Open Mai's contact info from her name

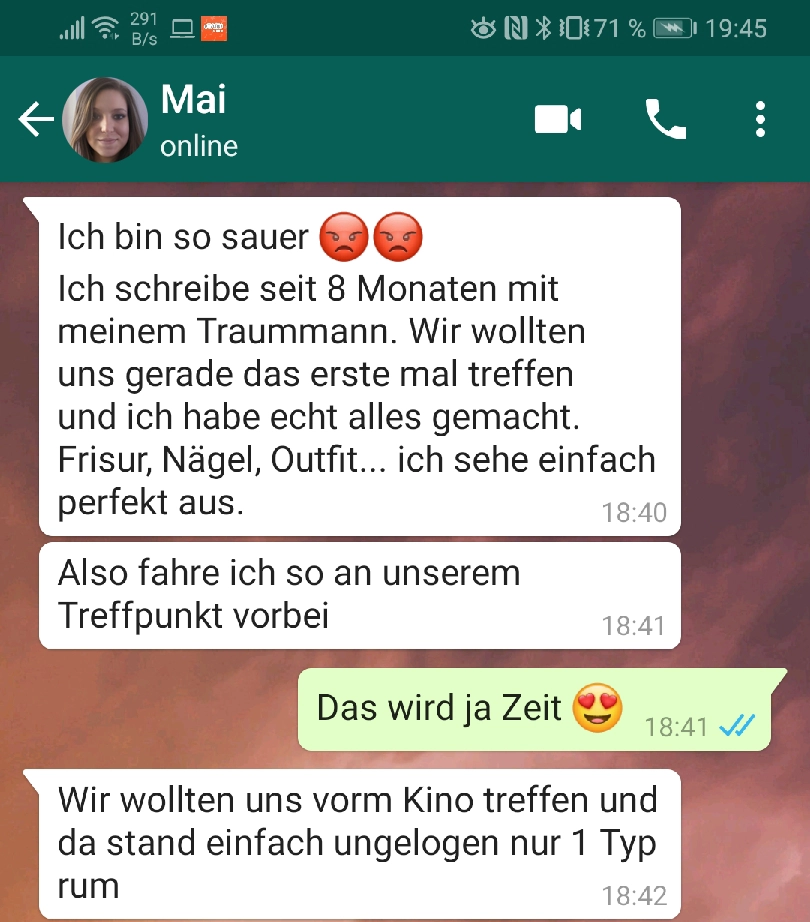coord(194,100)
